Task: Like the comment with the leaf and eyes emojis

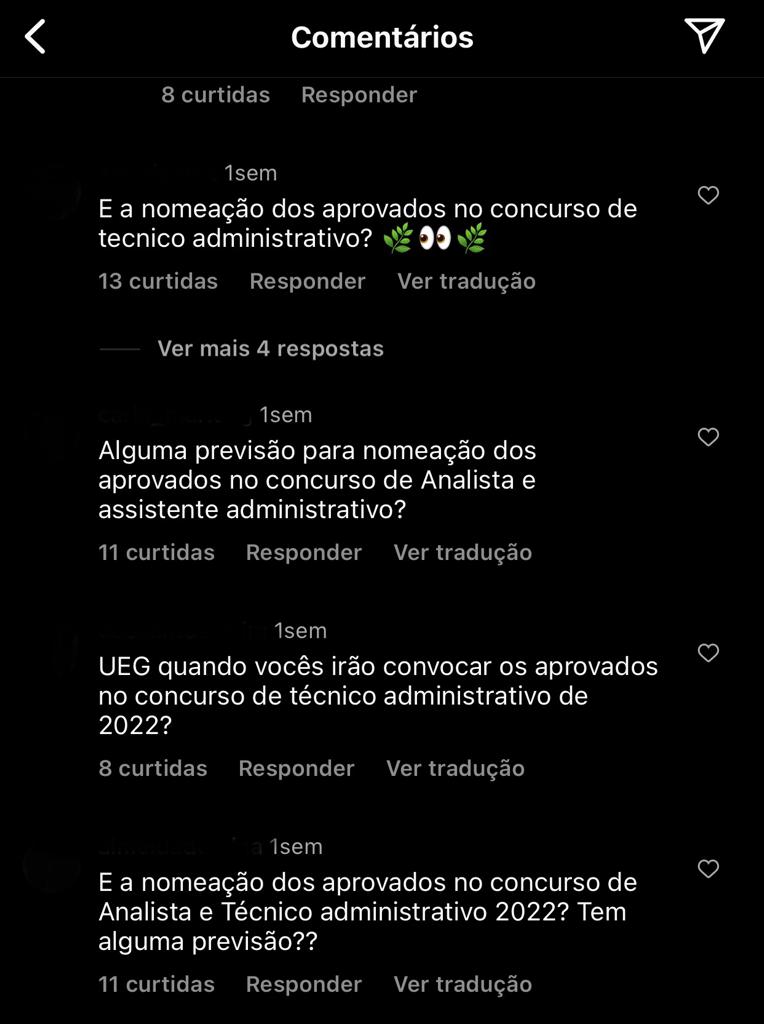Action: 708,196
